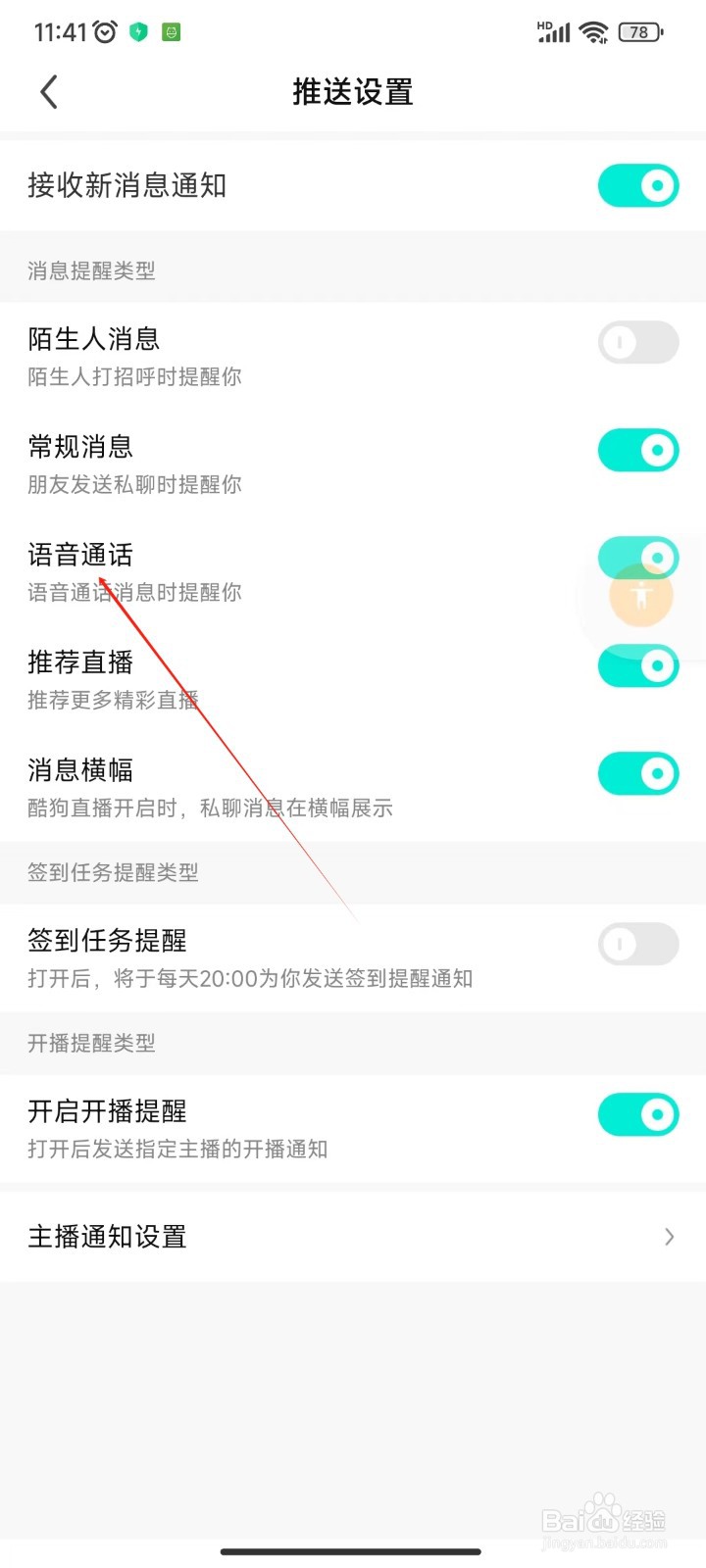Tap the 推送设置 page title

pos(351,91)
